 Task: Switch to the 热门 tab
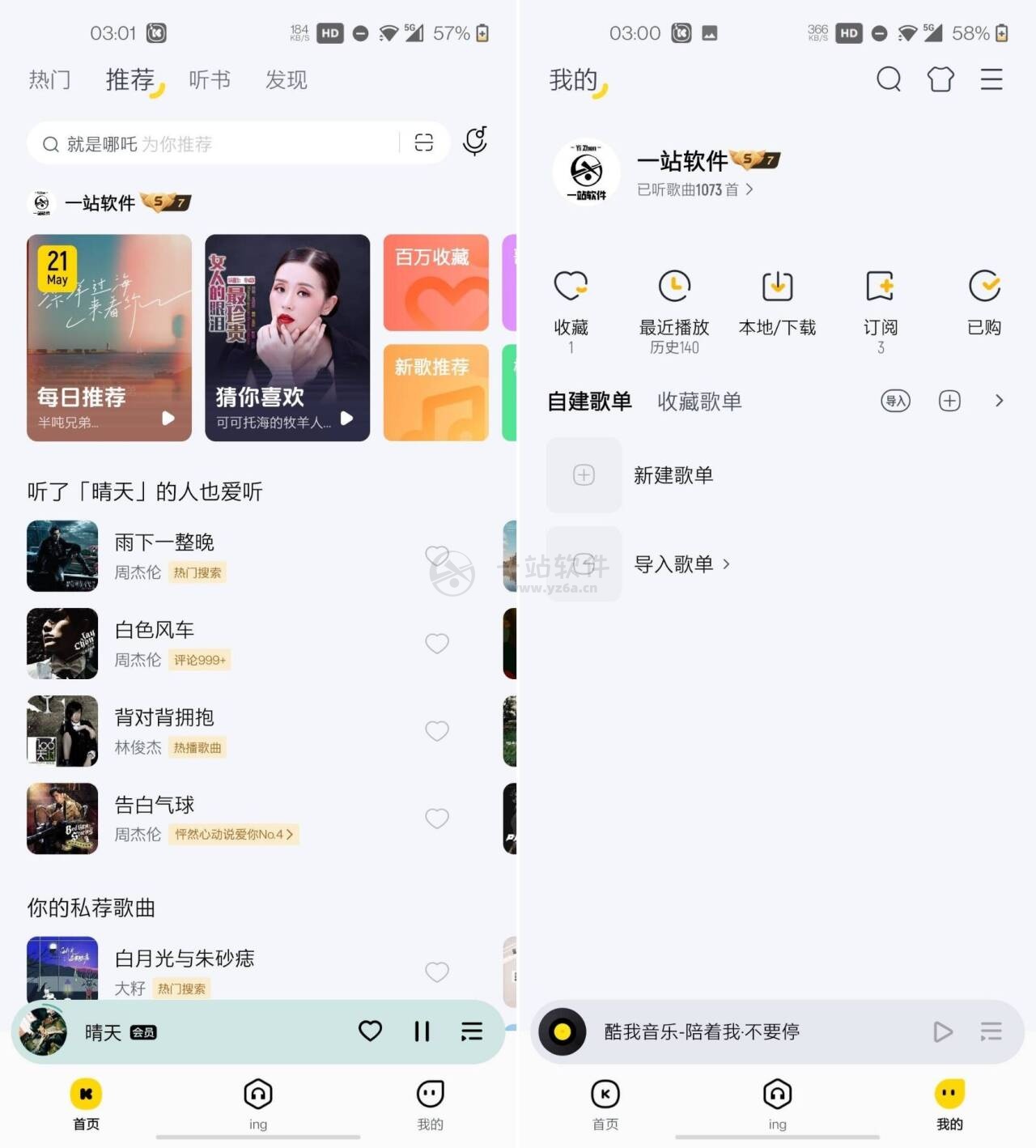(x=49, y=80)
